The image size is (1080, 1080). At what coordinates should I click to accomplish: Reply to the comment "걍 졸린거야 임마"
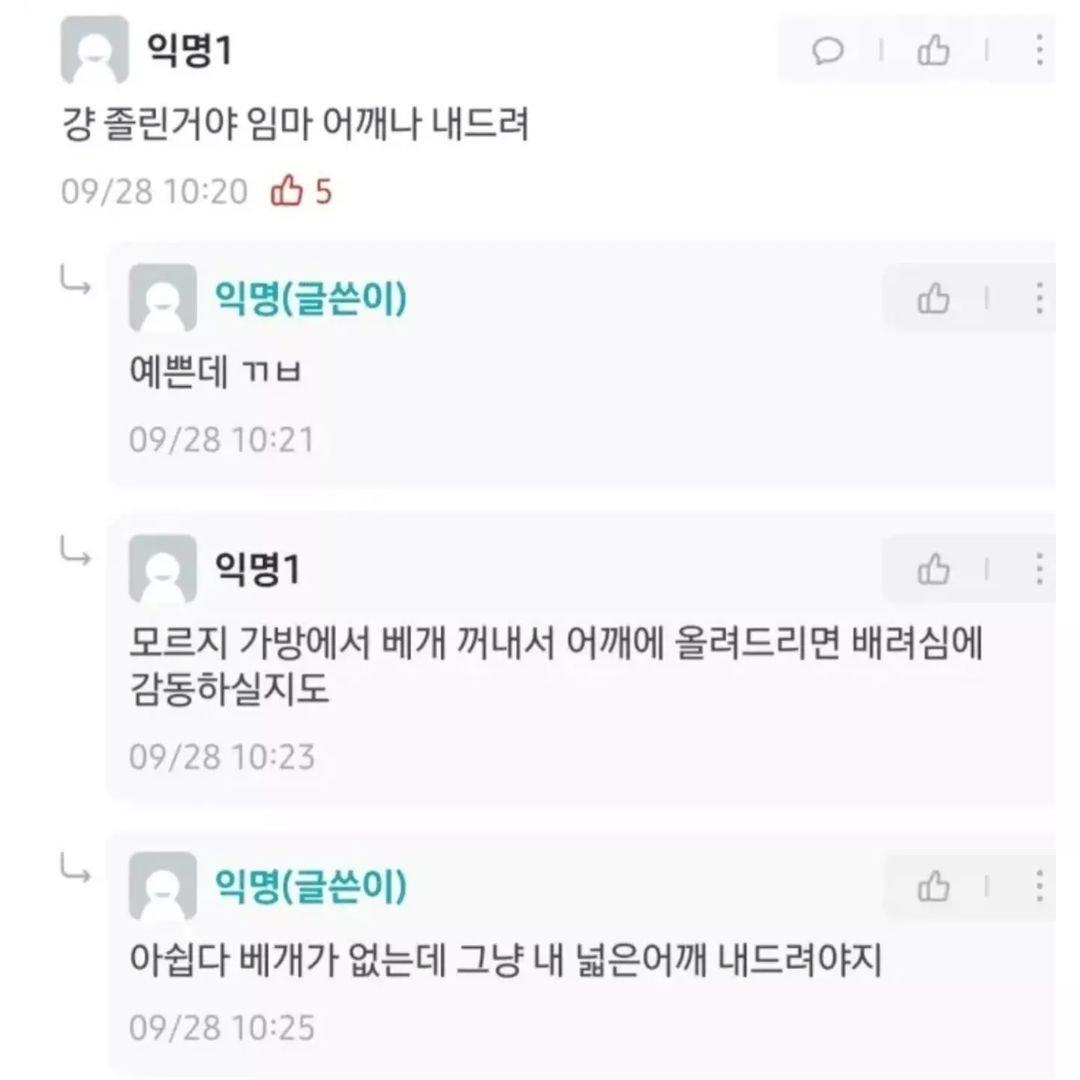coord(829,50)
